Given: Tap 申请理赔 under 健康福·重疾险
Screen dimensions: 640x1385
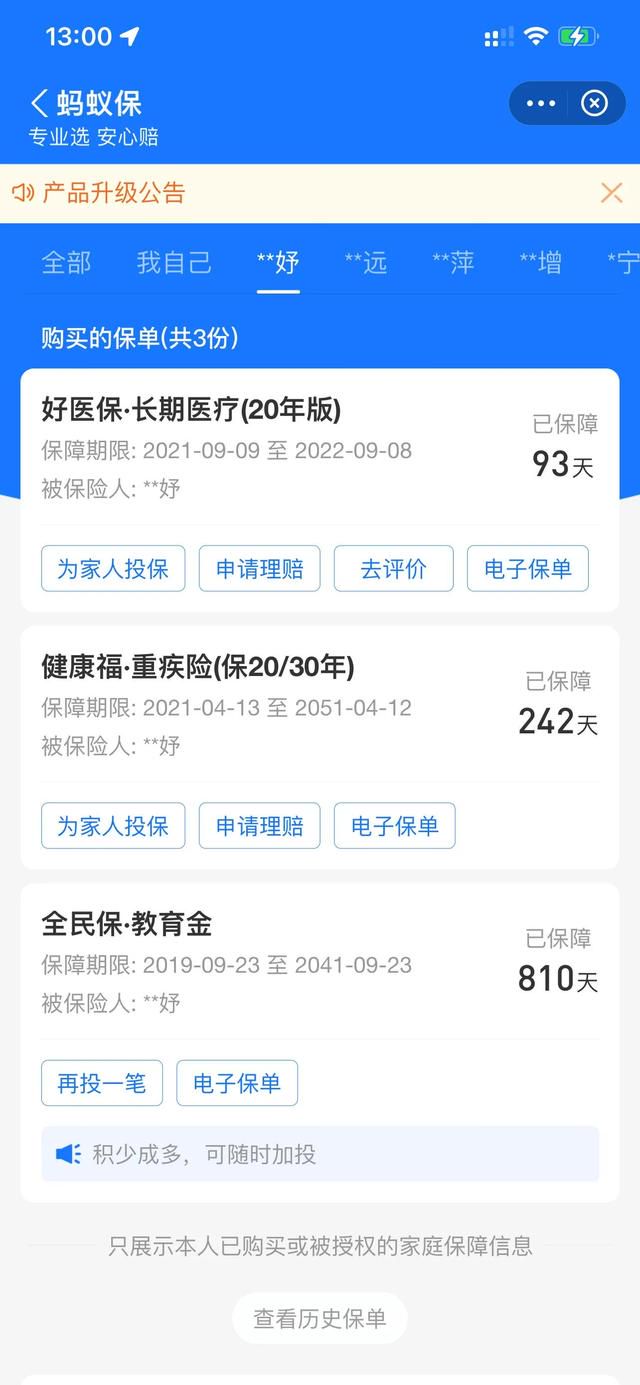Looking at the screenshot, I should point(260,826).
